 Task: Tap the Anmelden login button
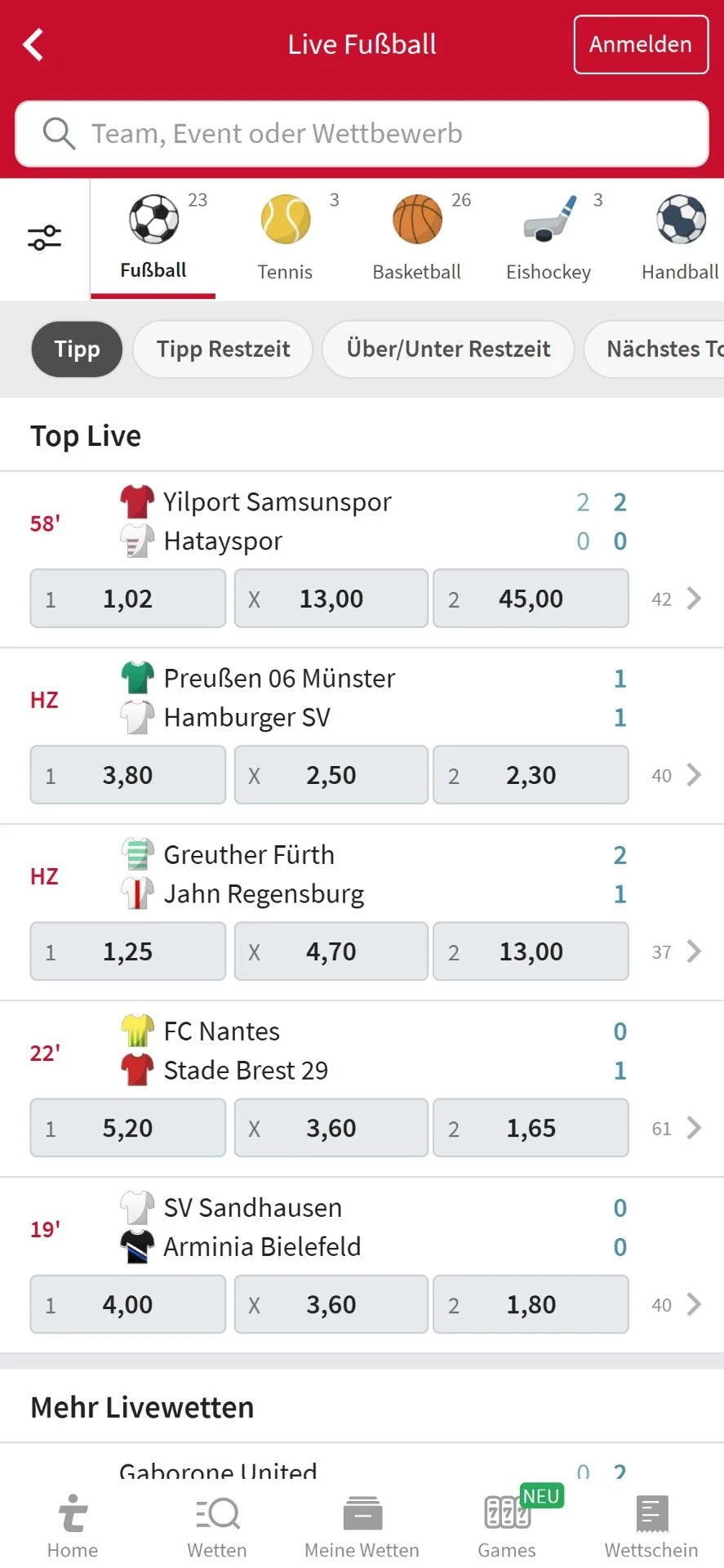click(x=640, y=44)
